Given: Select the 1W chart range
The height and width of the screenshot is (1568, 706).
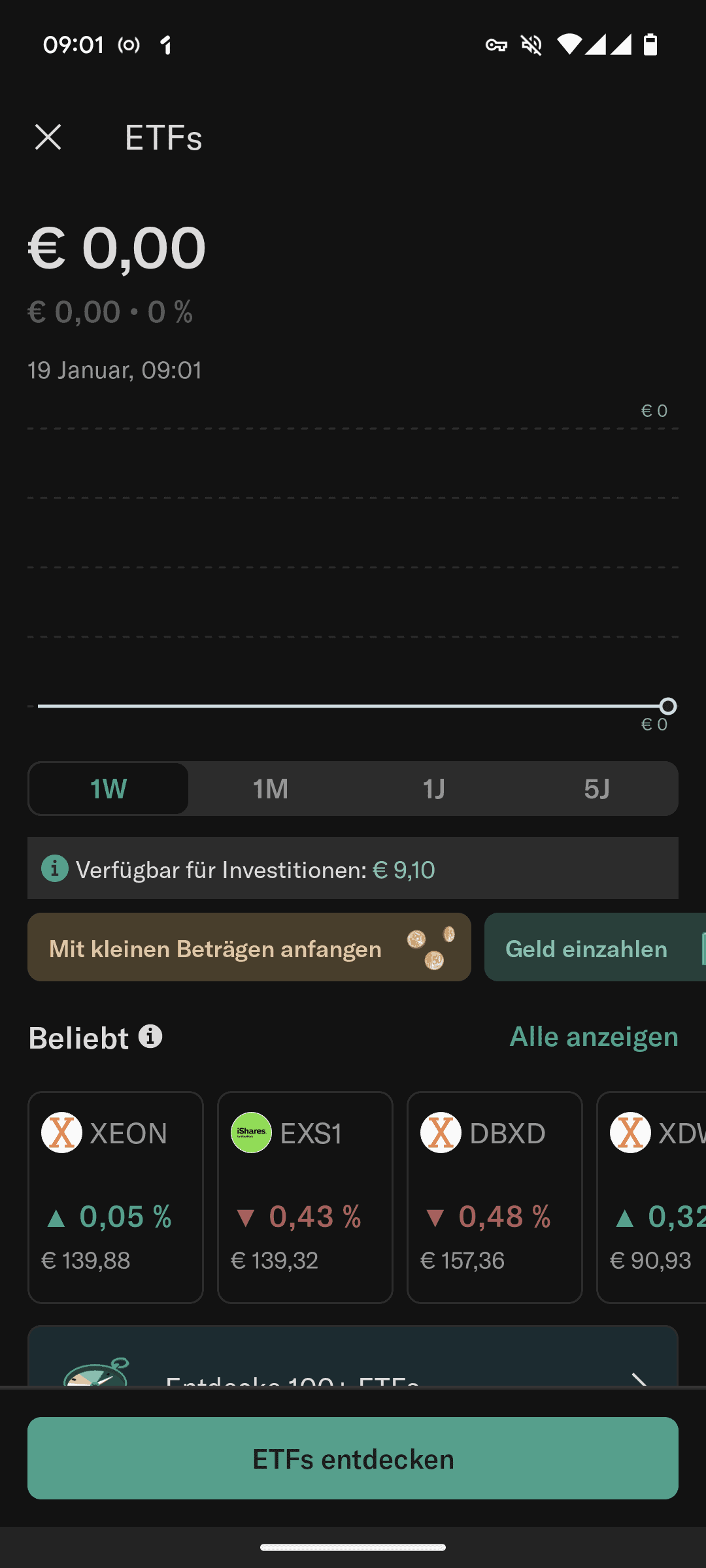Looking at the screenshot, I should tap(109, 789).
